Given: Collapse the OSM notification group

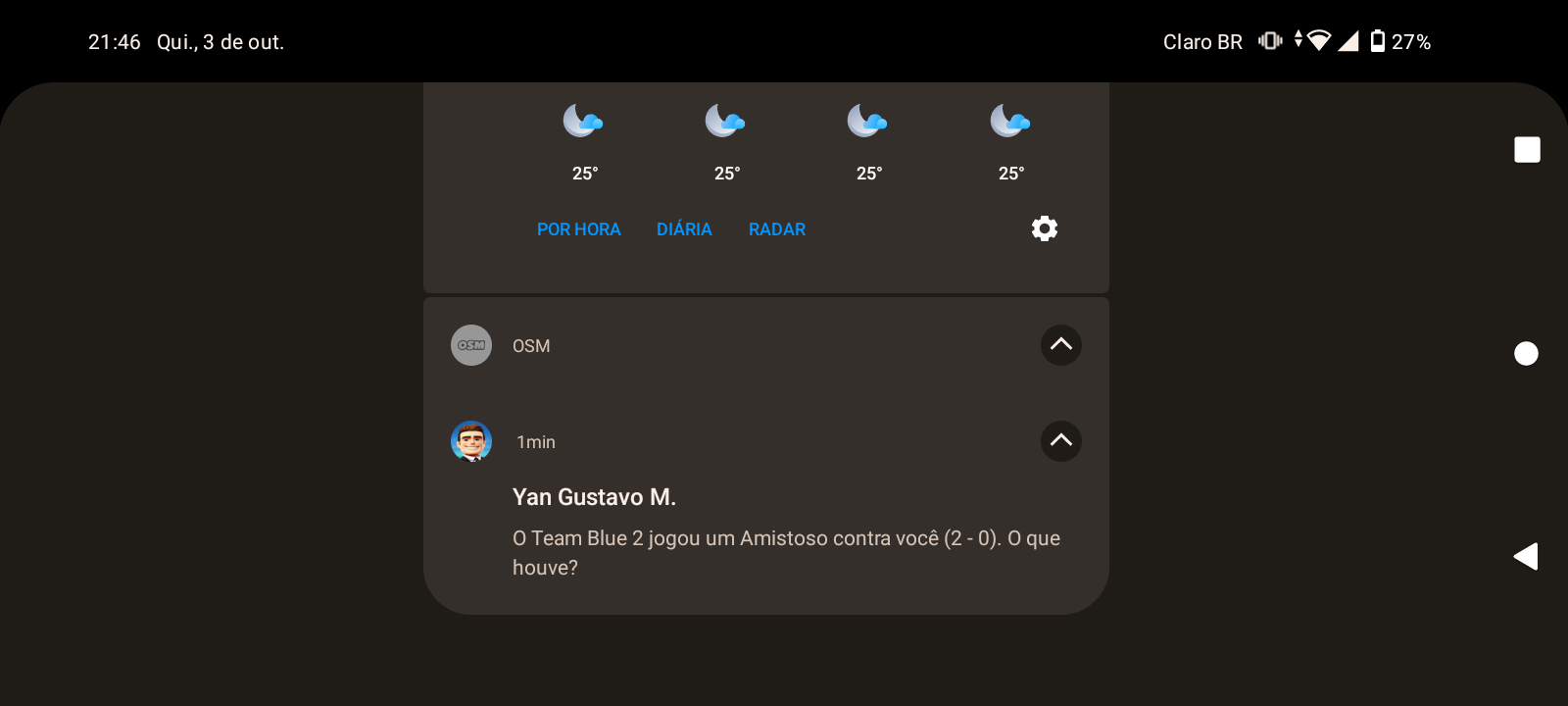Looking at the screenshot, I should (1060, 345).
